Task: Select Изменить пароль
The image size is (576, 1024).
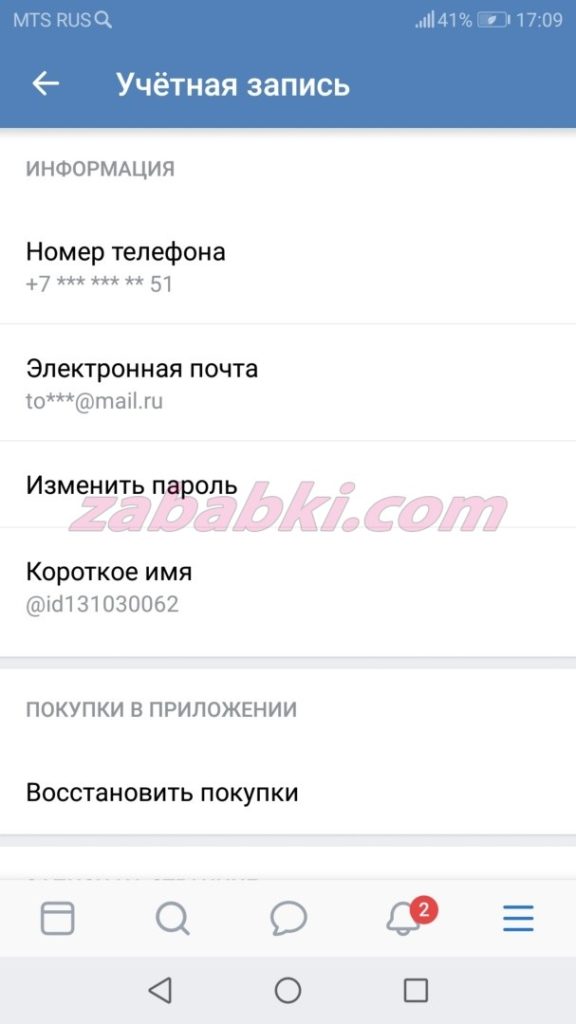Action: point(288,485)
